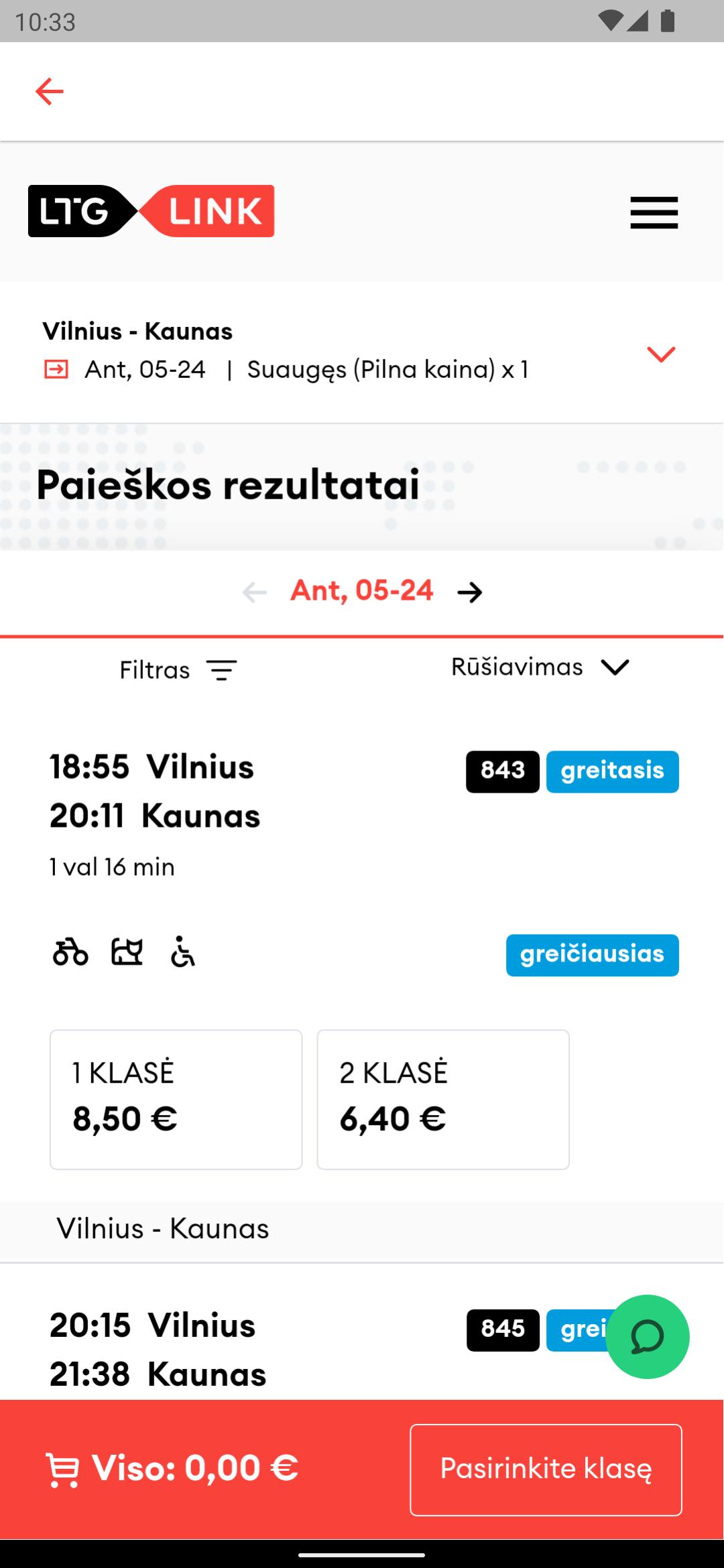724x1568 pixels.
Task: Go back with the red arrow
Action: click(49, 91)
